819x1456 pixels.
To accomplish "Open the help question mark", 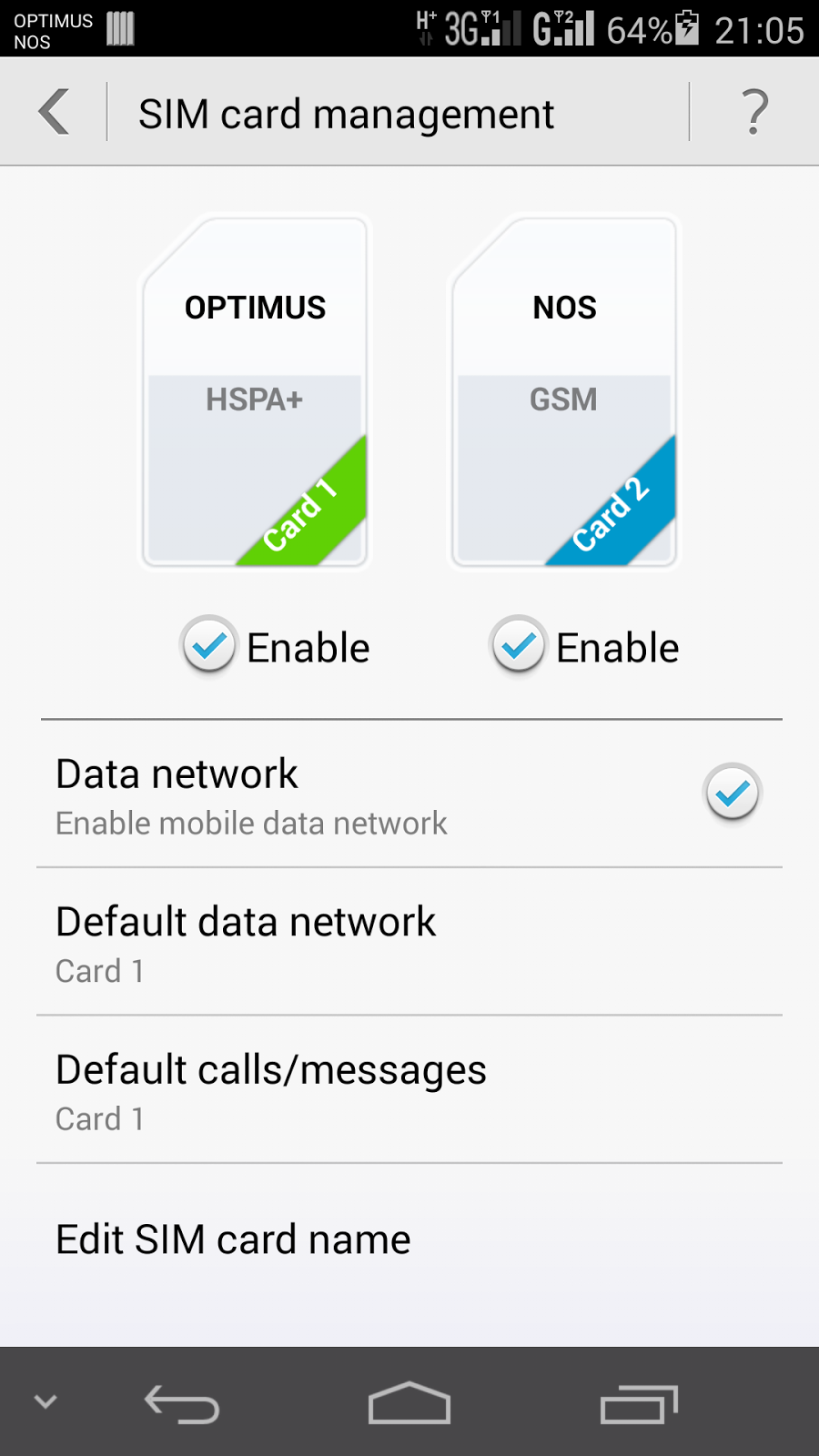I will tap(754, 113).
